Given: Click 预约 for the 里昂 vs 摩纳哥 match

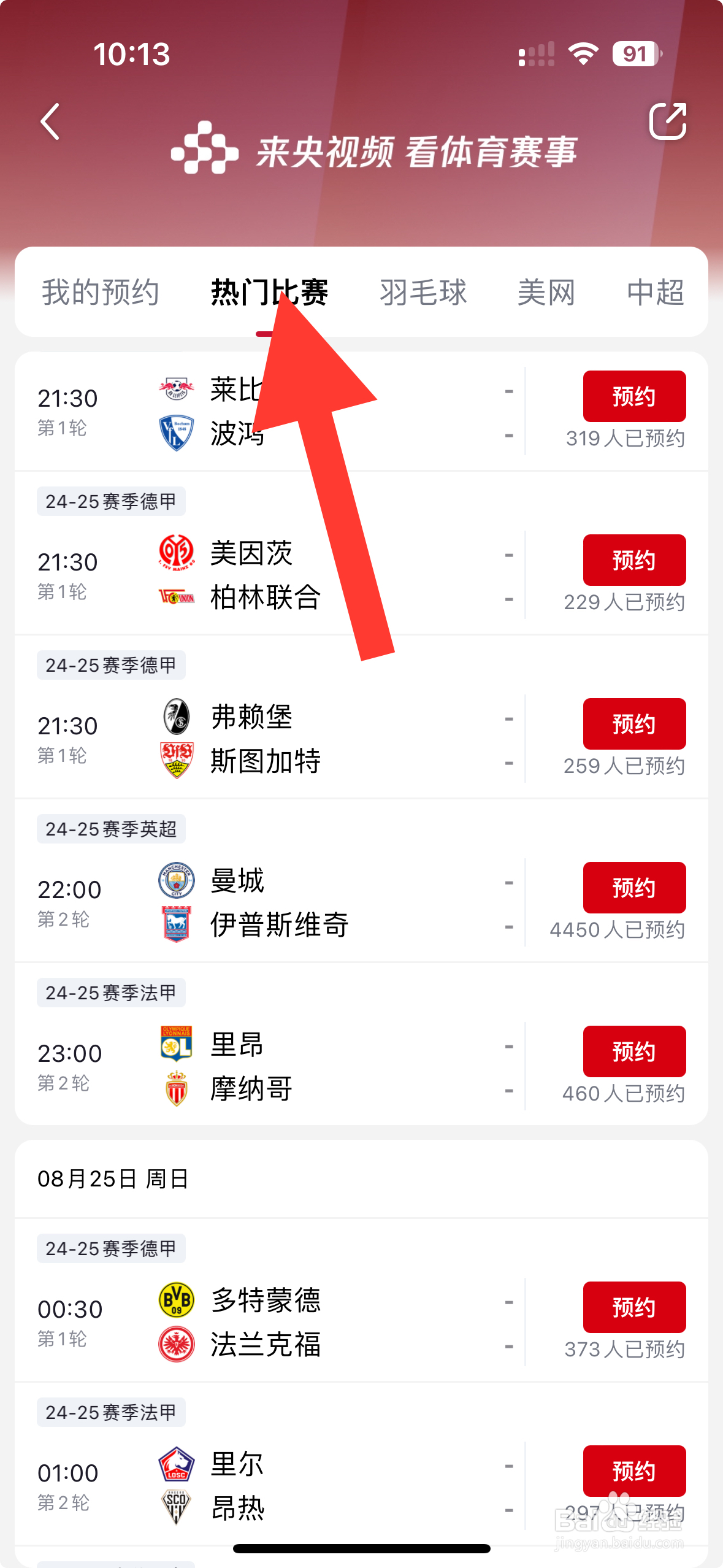Looking at the screenshot, I should click(x=633, y=1051).
